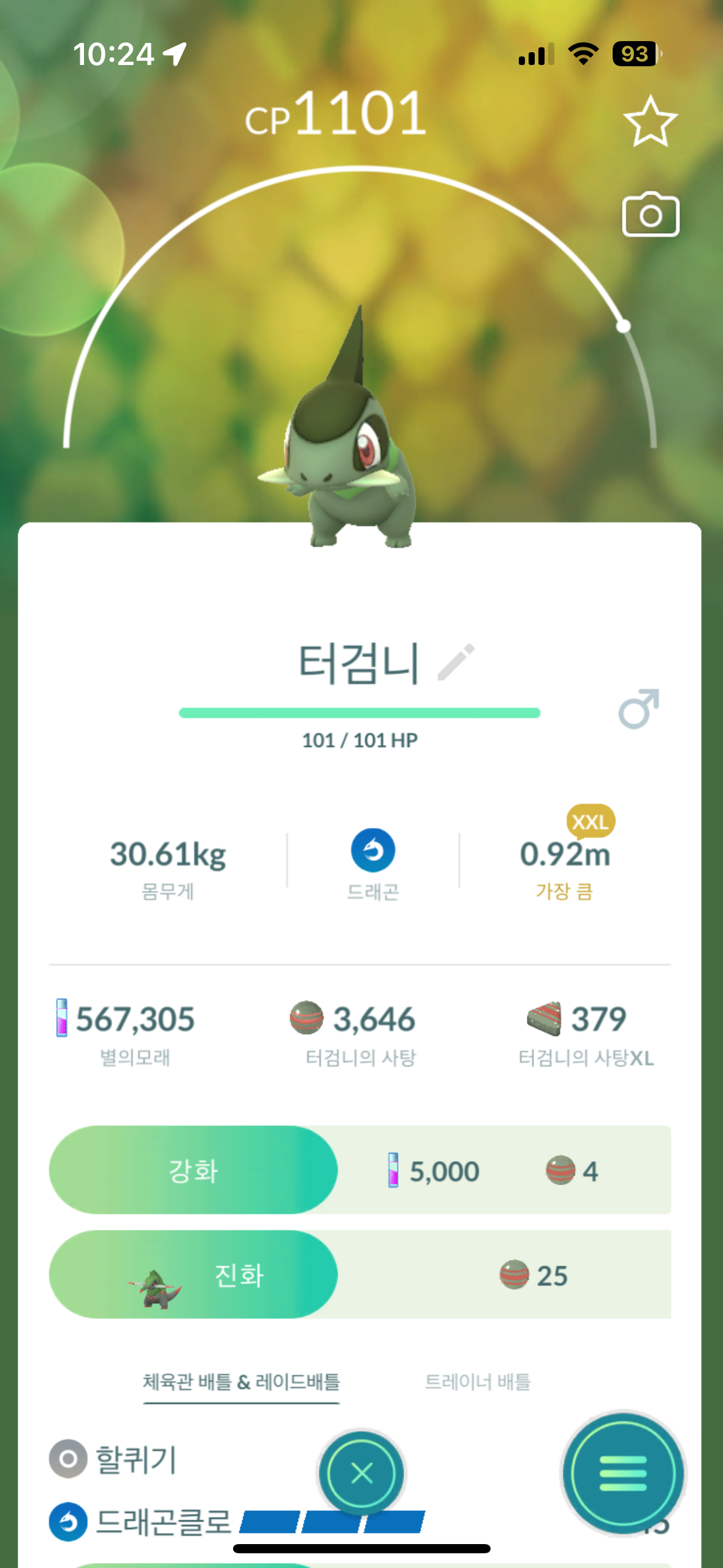This screenshot has height=1568, width=723.
Task: Tap the 진화 evolve button
Action: pyautogui.click(x=193, y=1274)
